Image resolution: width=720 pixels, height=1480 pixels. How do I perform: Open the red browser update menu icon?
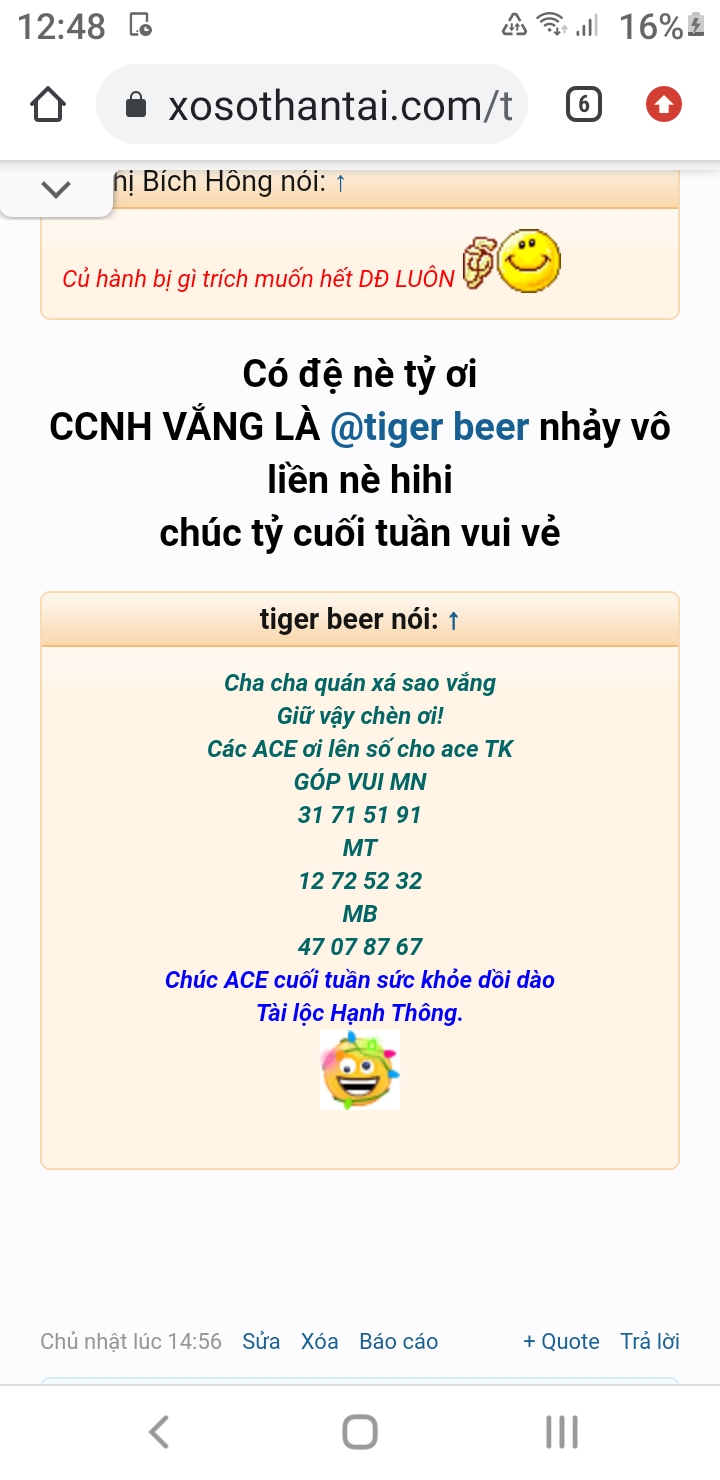(x=663, y=105)
